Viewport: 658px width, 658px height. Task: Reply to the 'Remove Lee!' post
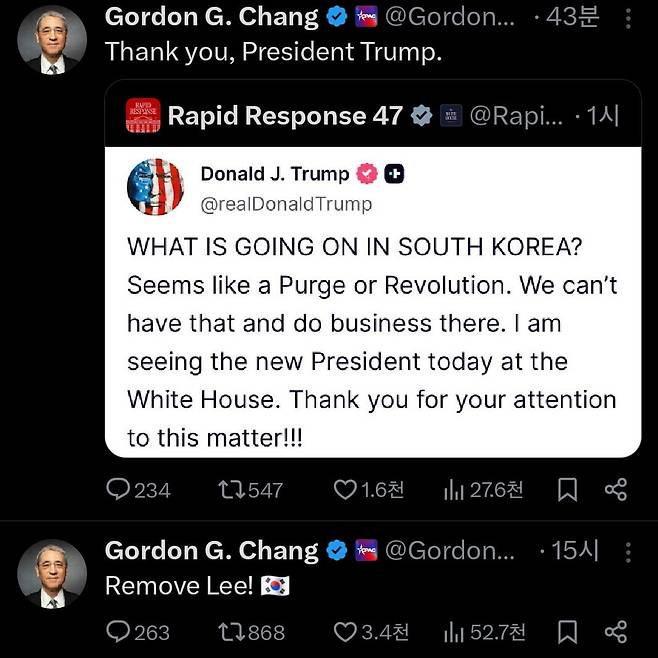120,632
